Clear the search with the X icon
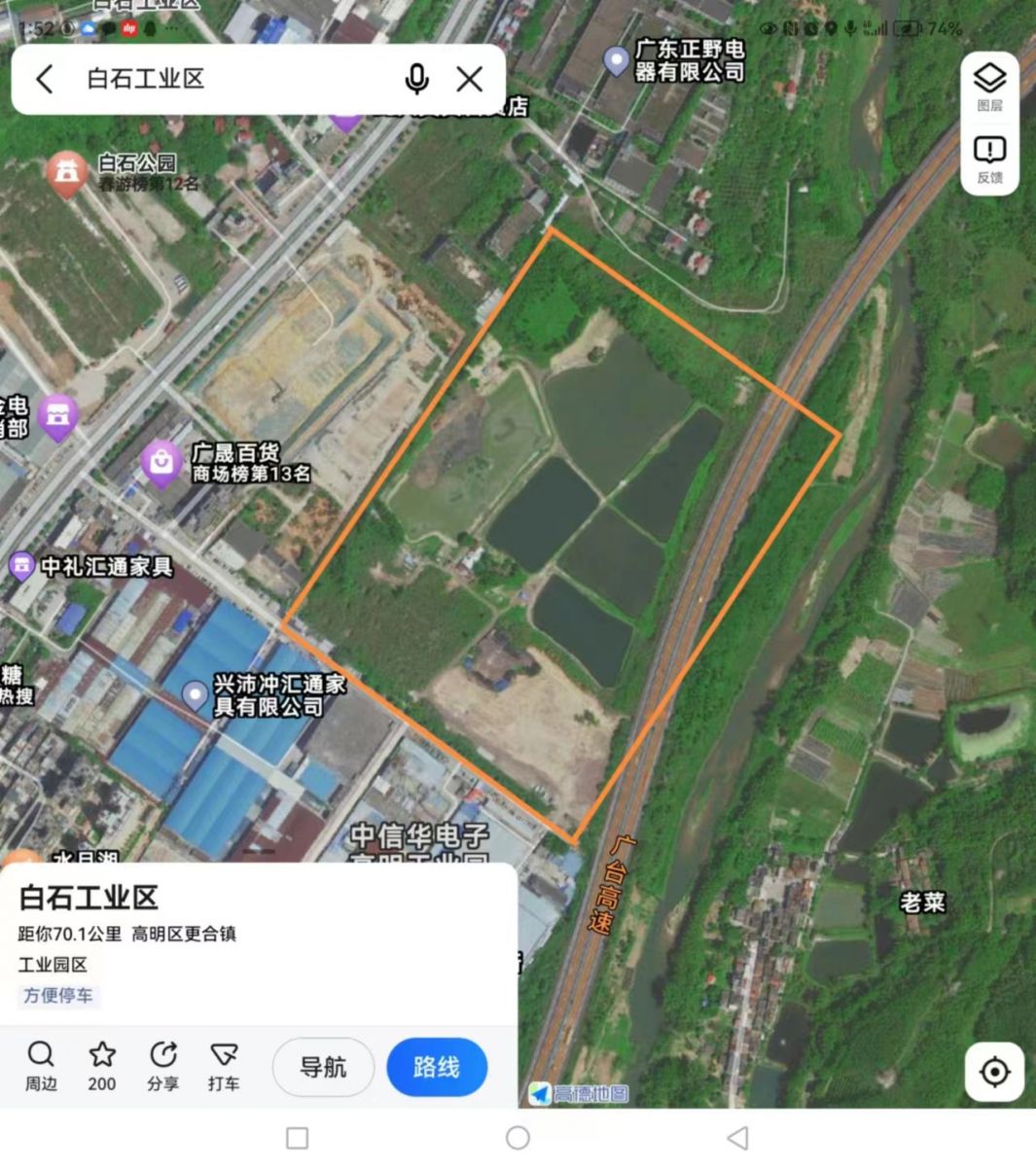This screenshot has width=1036, height=1167. (x=470, y=79)
